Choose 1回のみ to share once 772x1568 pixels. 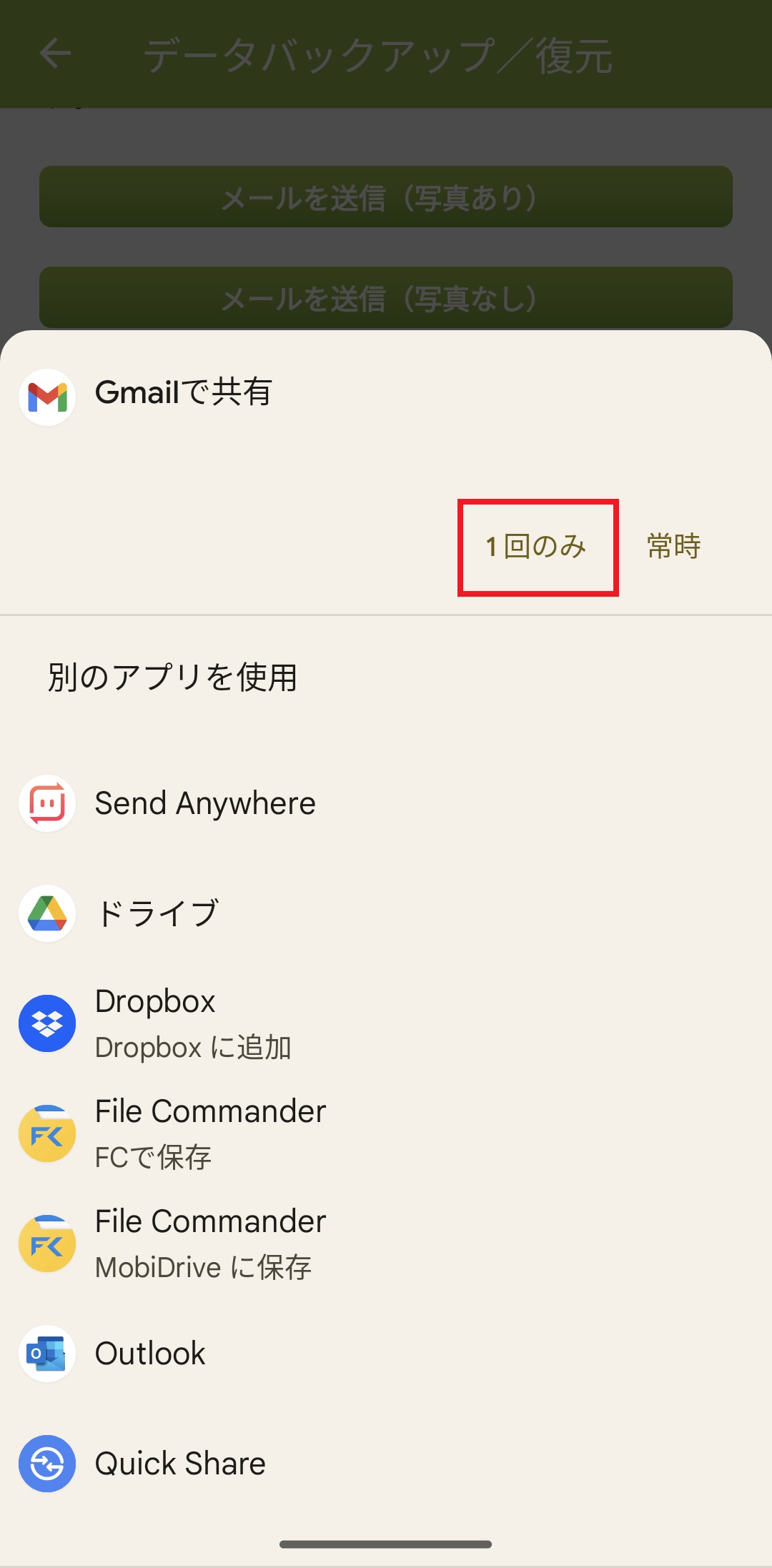[x=537, y=547]
